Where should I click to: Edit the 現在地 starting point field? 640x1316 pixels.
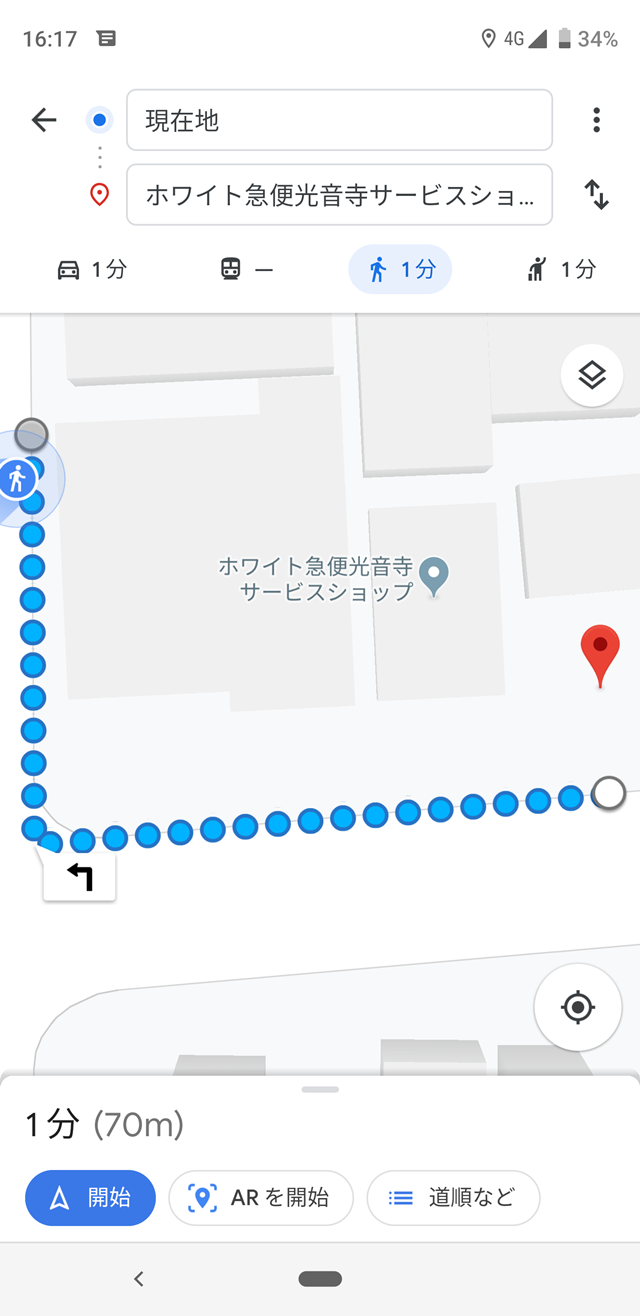[x=339, y=120]
